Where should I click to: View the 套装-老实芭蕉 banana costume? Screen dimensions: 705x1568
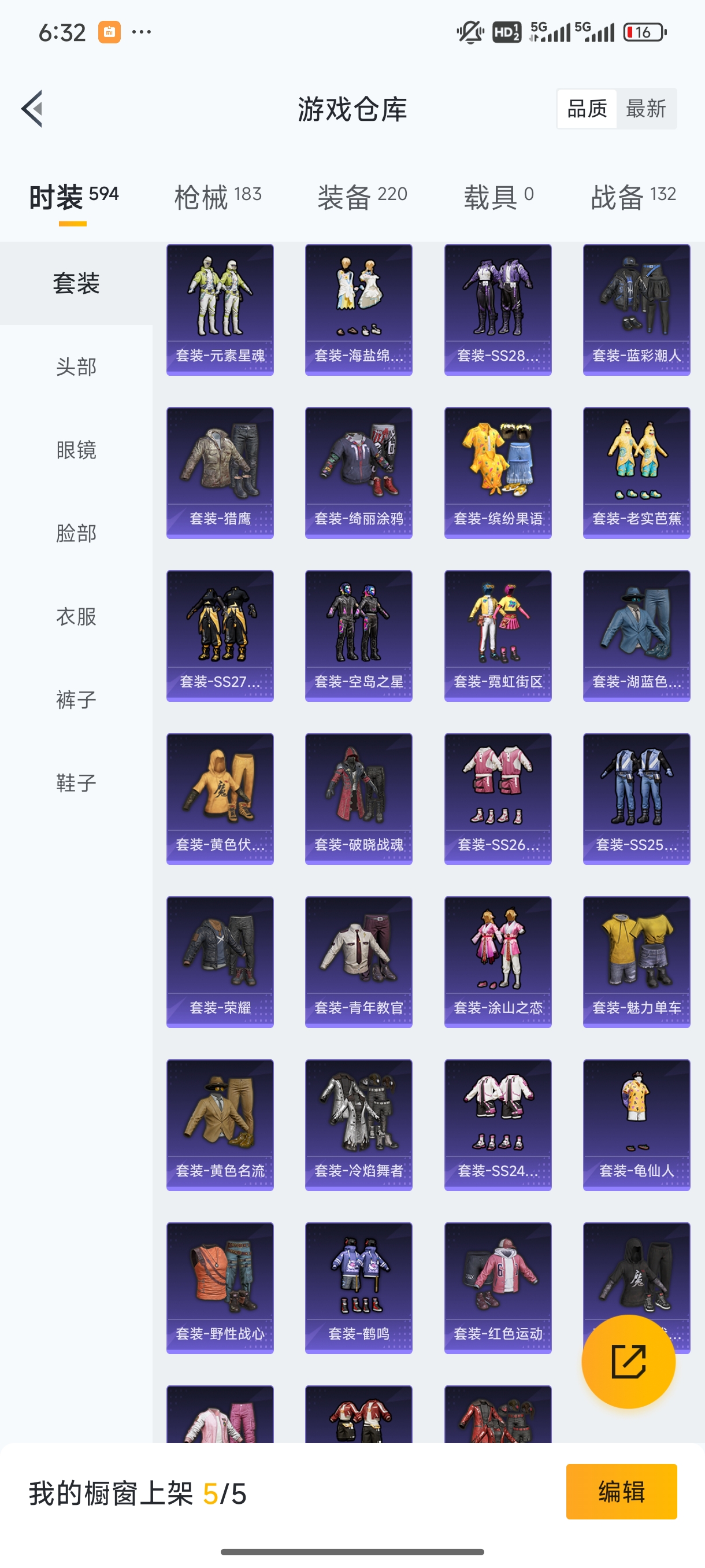coord(636,472)
